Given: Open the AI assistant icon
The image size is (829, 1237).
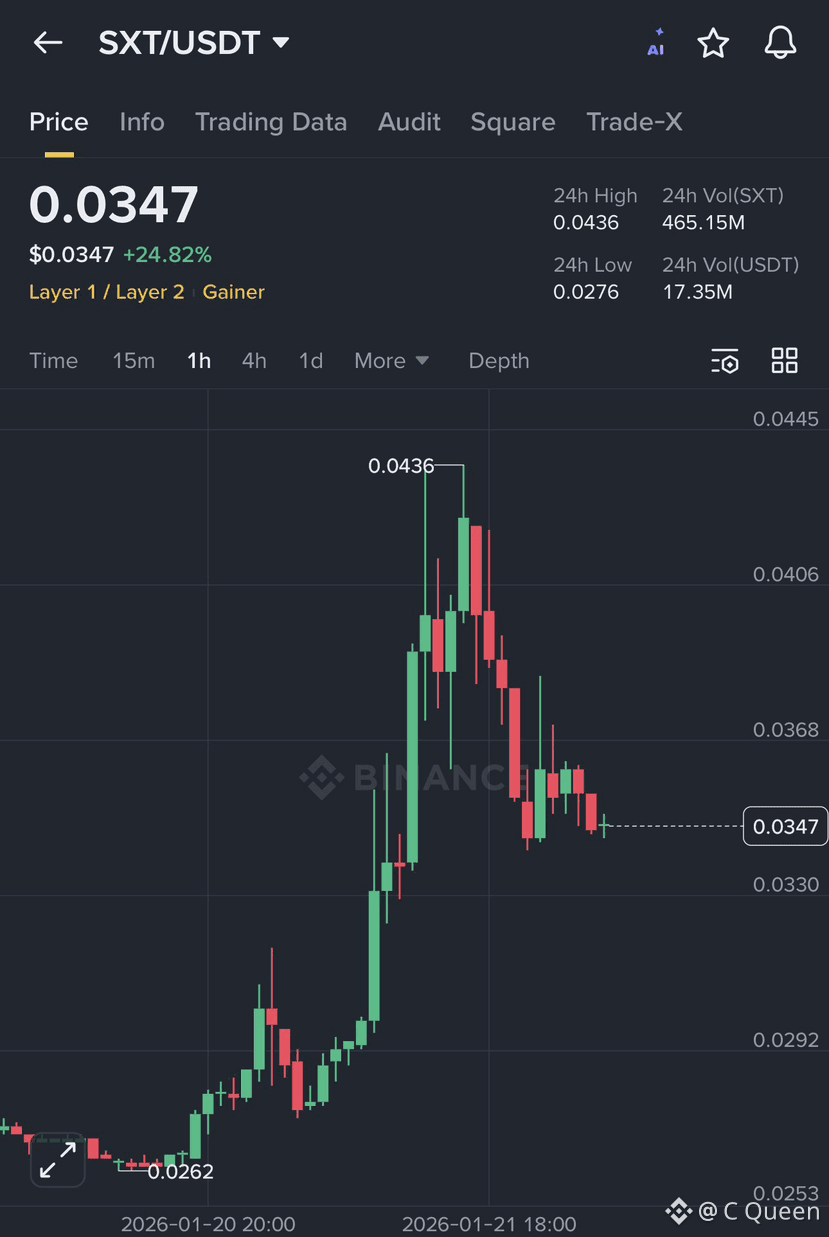Looking at the screenshot, I should pyautogui.click(x=655, y=43).
